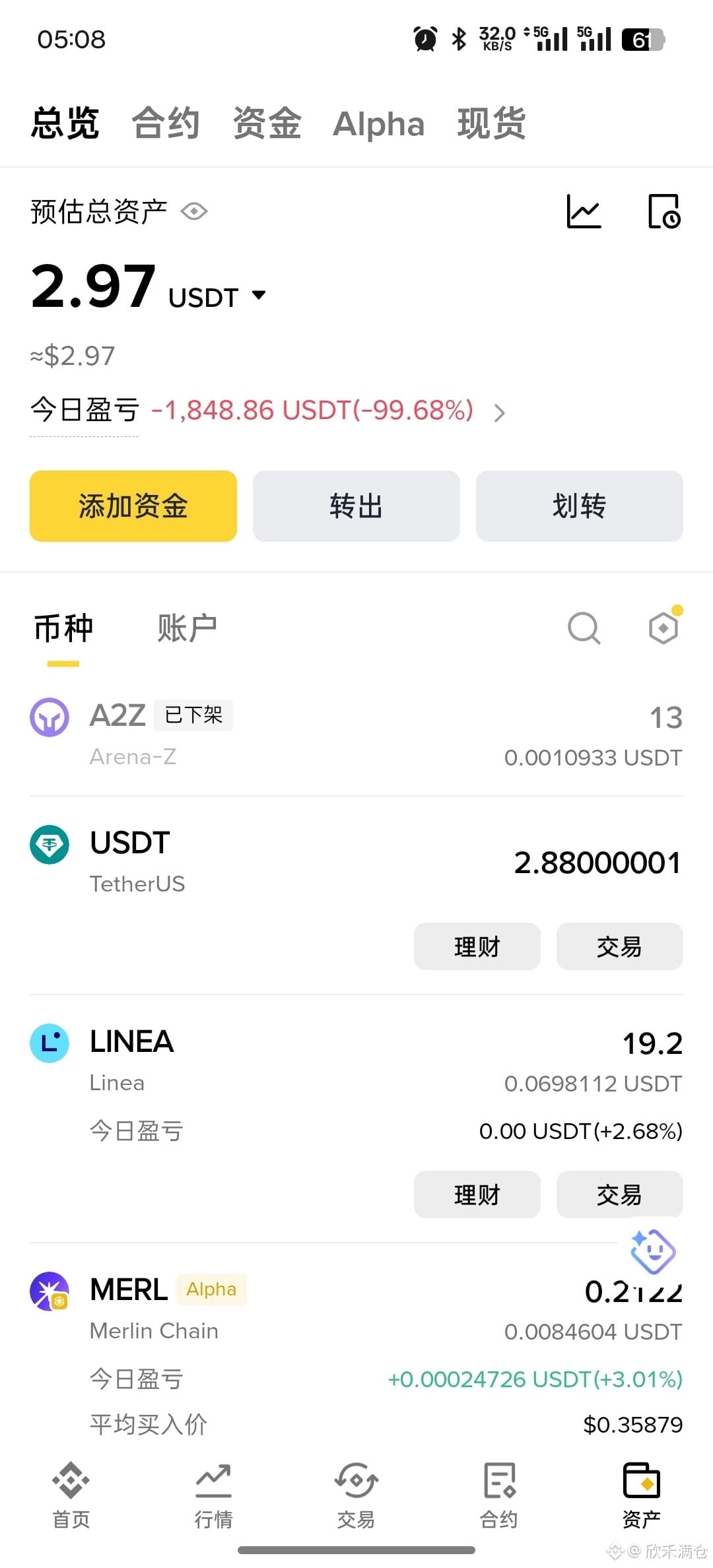Search coins with the magnifier icon
713x1568 pixels.
[x=584, y=628]
